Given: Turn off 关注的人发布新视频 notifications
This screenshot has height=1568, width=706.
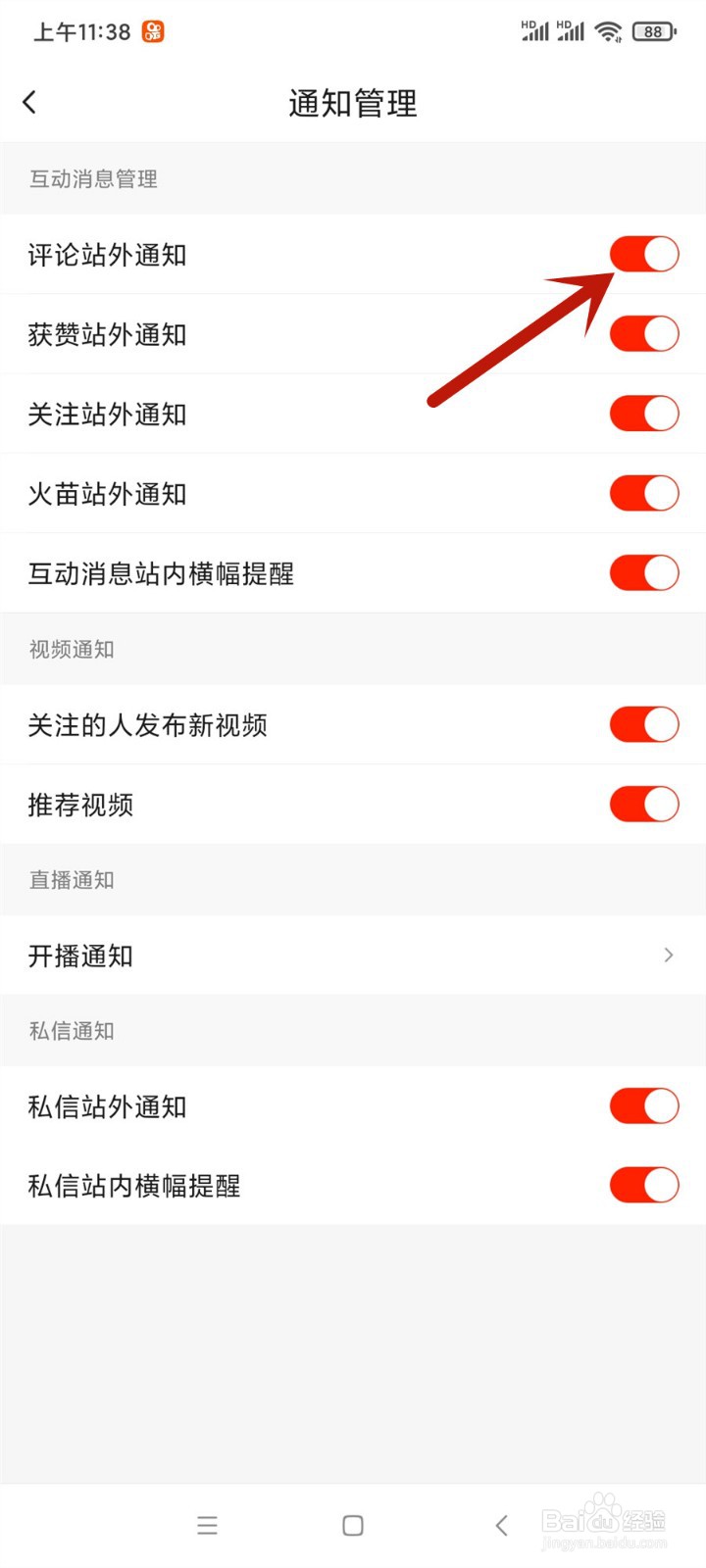Looking at the screenshot, I should [x=644, y=725].
